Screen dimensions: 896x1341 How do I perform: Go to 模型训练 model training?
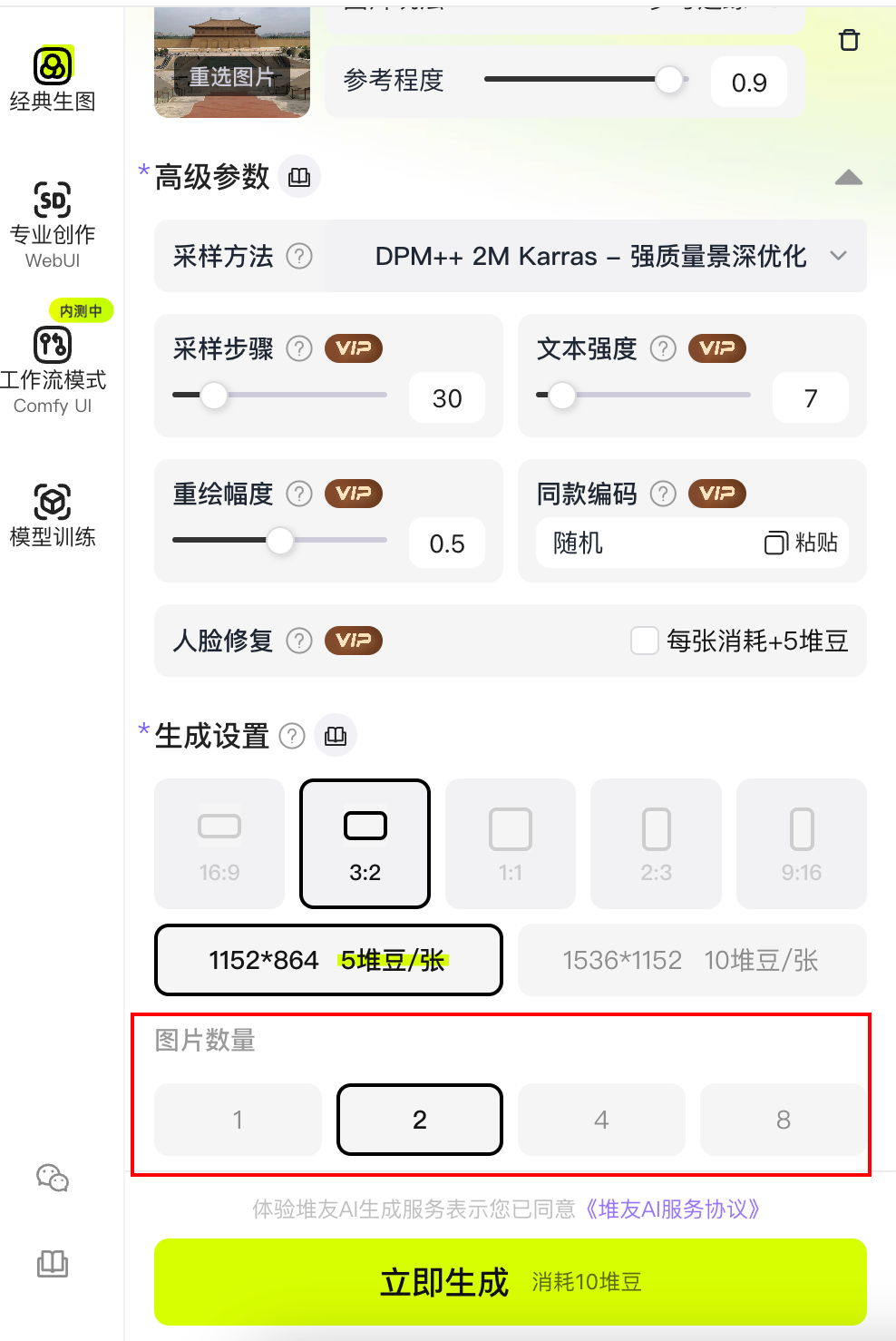click(x=53, y=515)
